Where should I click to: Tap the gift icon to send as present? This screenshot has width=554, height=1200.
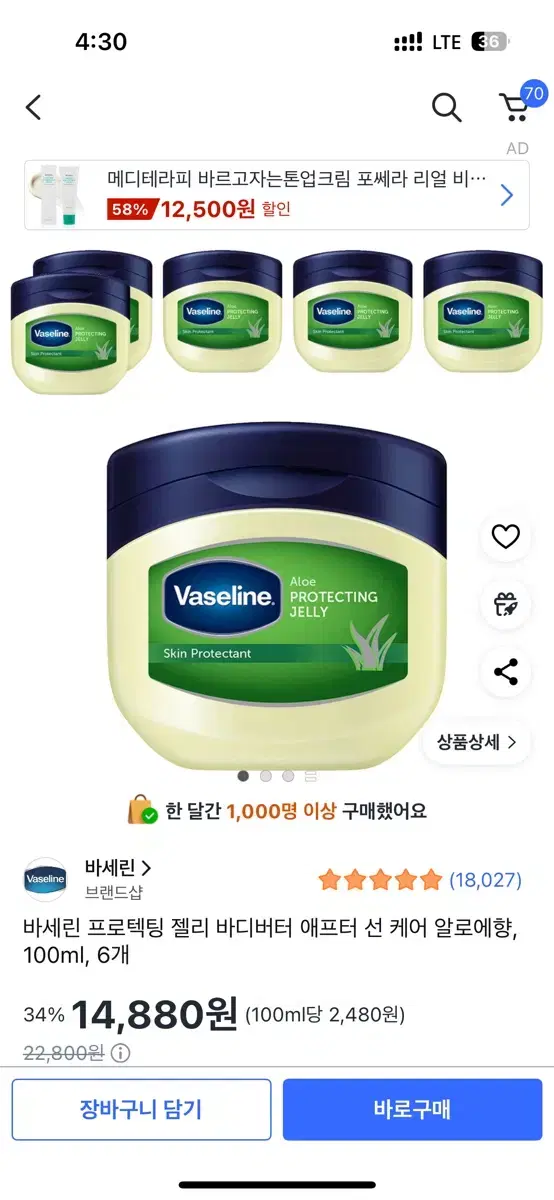[506, 604]
